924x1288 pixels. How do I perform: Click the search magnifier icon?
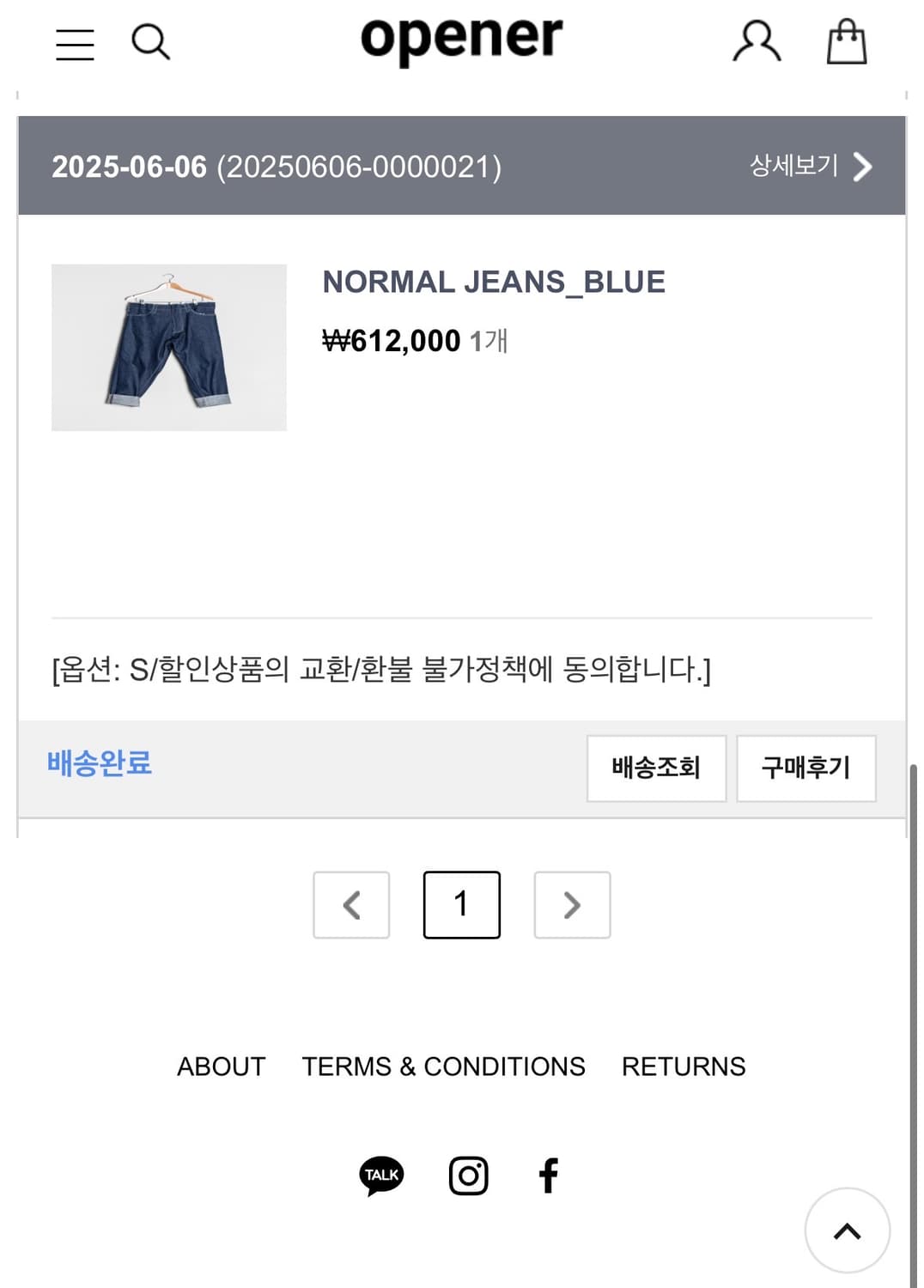150,42
